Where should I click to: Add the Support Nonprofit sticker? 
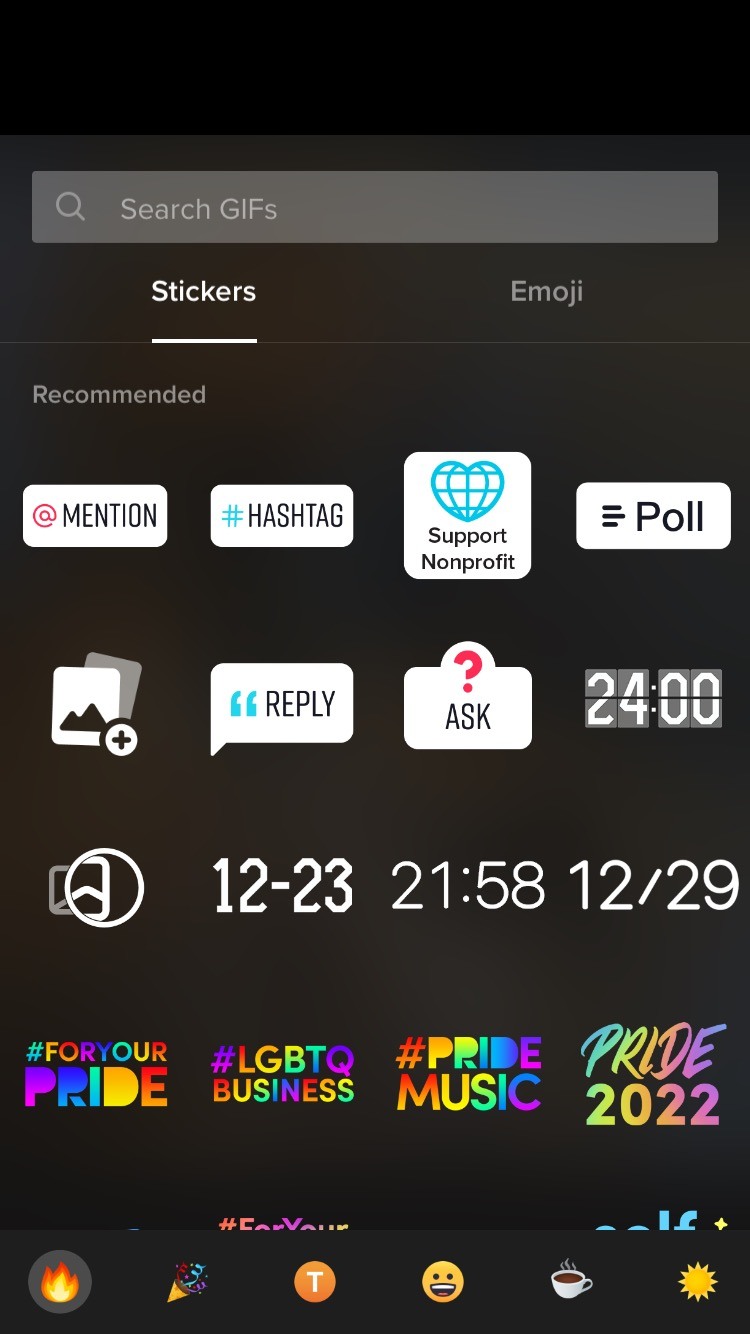467,515
